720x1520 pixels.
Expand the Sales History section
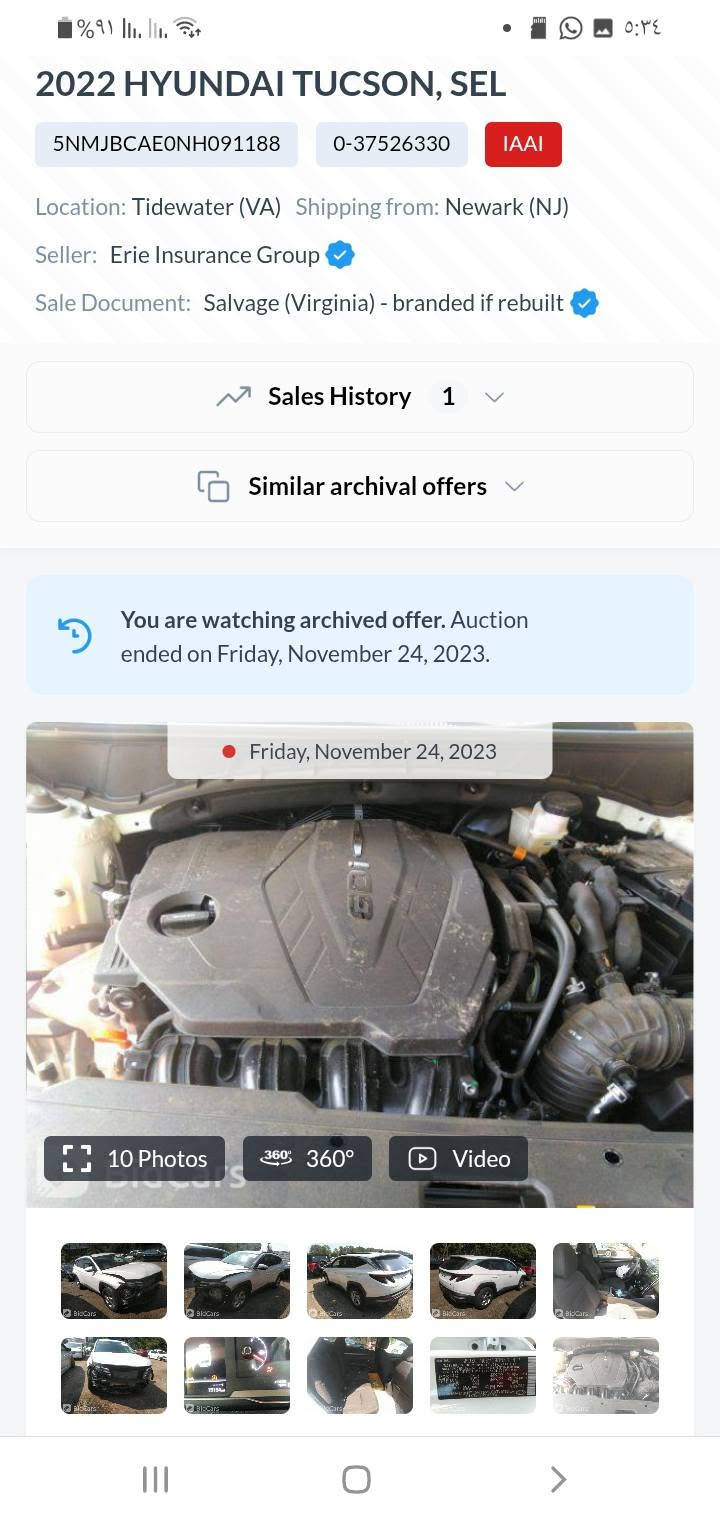pyautogui.click(x=359, y=397)
